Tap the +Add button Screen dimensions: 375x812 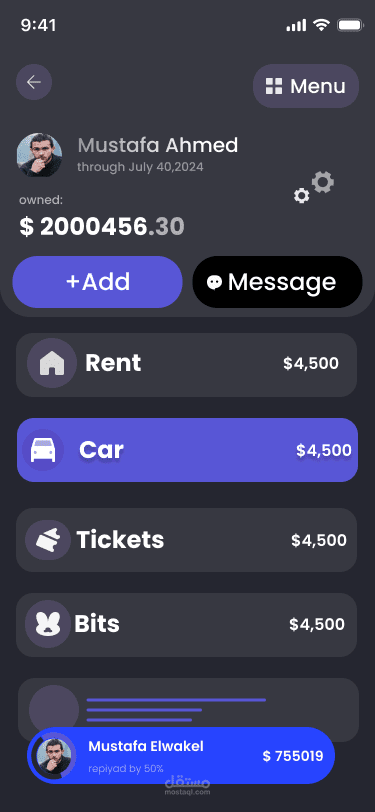[97, 282]
